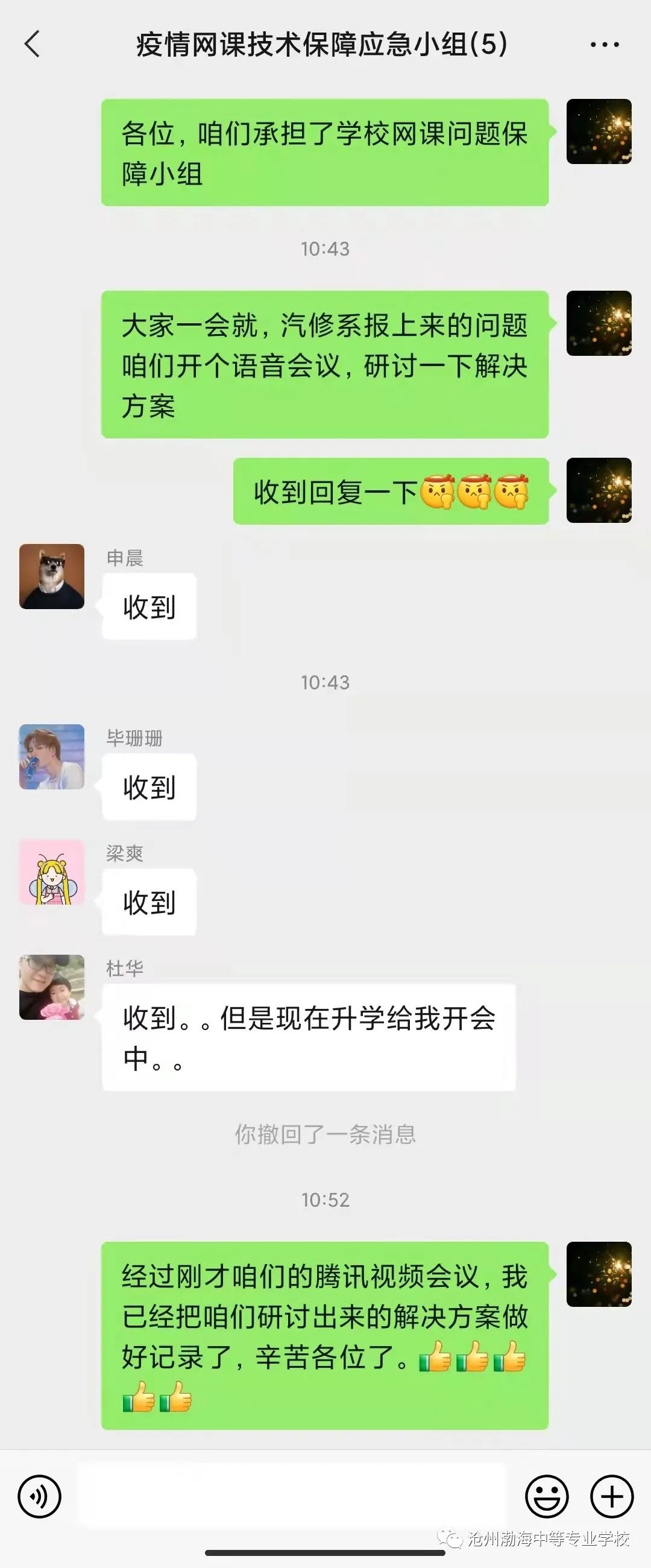Open the emoji sticker panel
Screen dimensions: 651x1568
point(547,1496)
